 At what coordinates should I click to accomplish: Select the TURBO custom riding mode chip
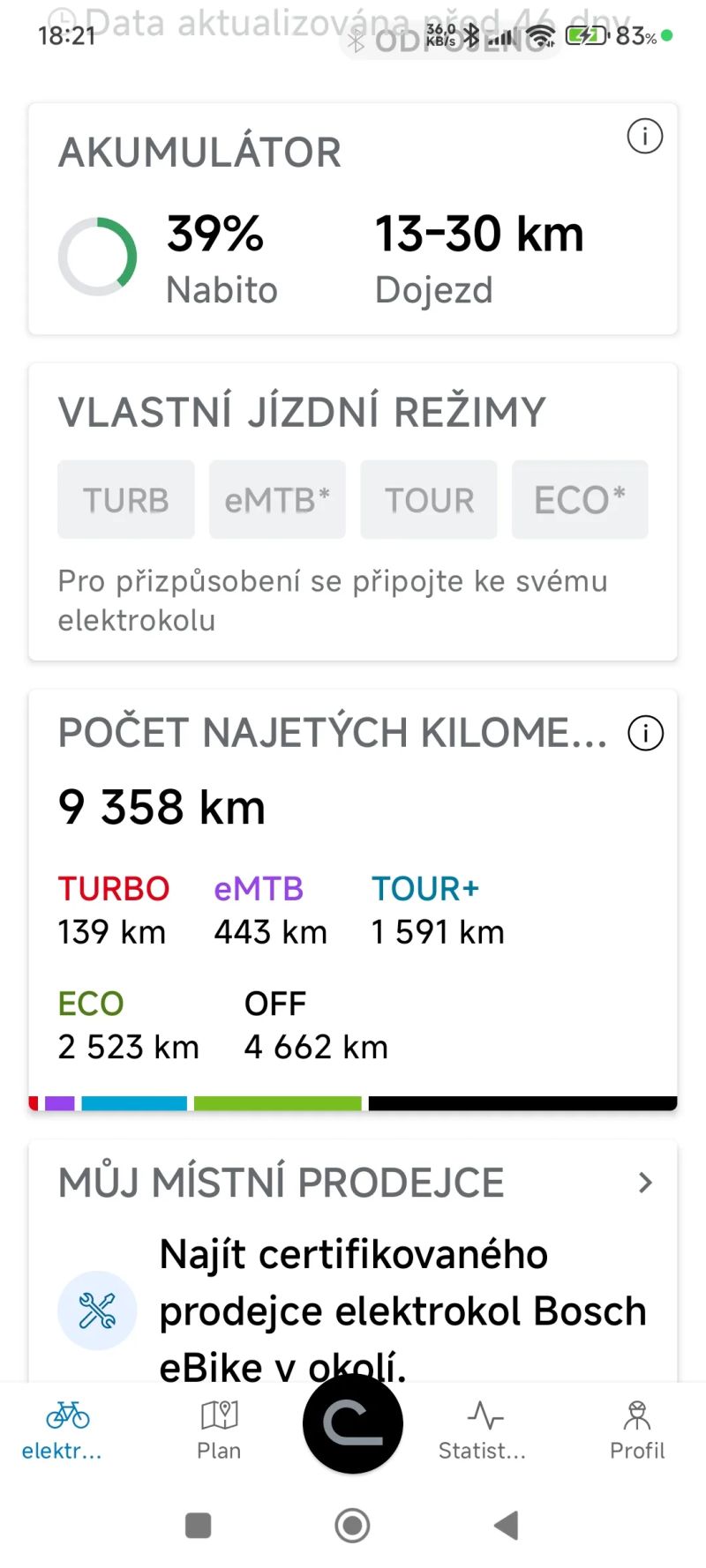tap(126, 499)
